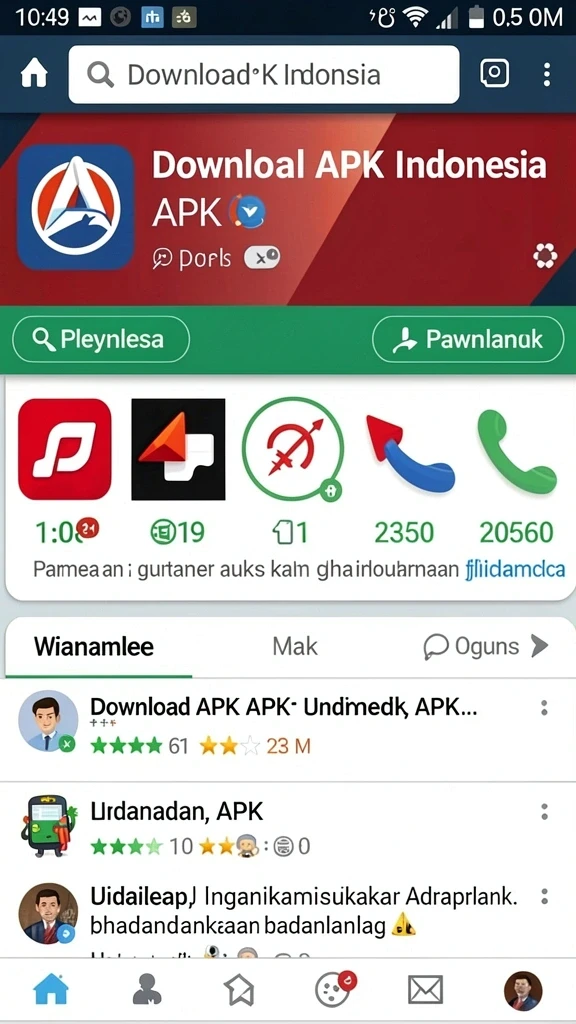Go to the home tab in bottom bar
This screenshot has height=1024, width=576.
click(51, 989)
